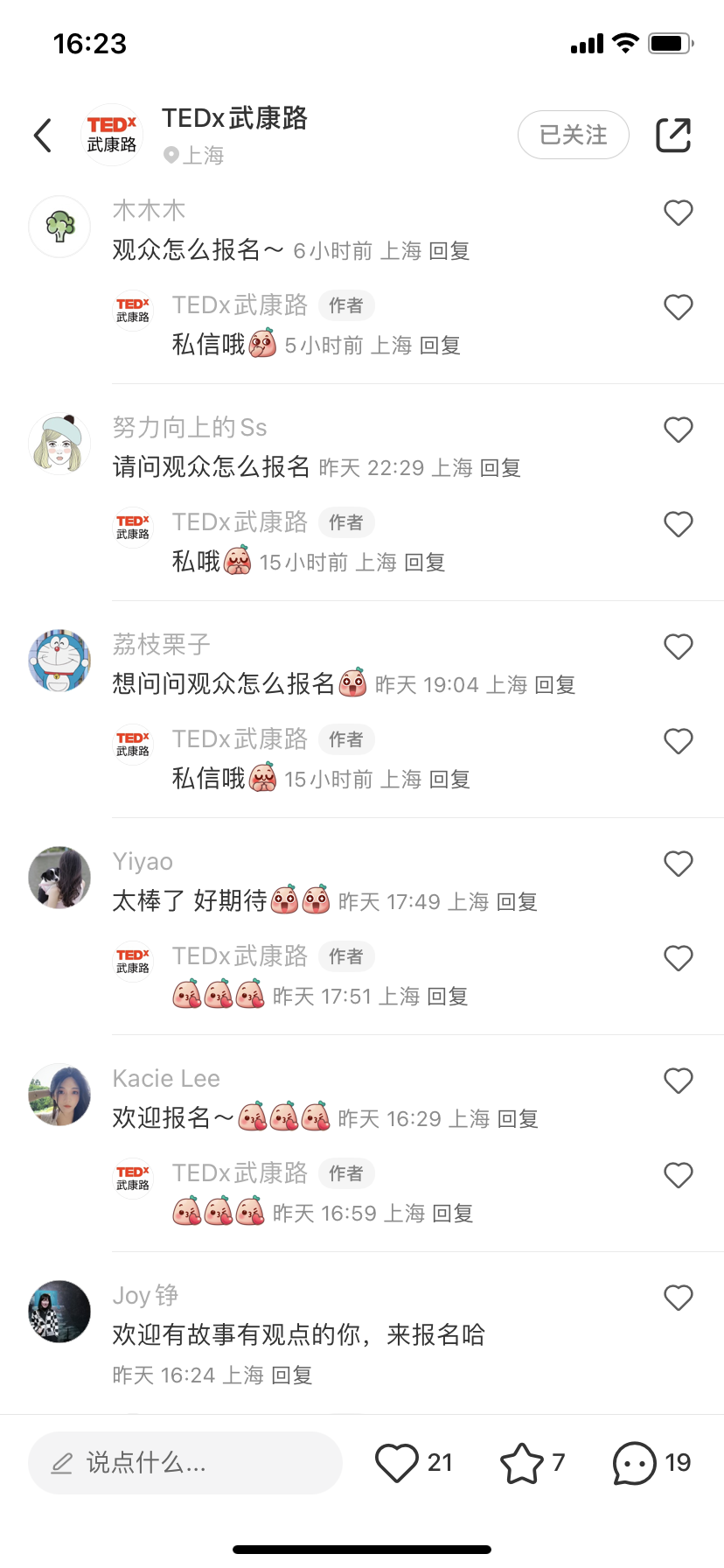The image size is (724, 1568).
Task: Like 荔枝栗子's comment
Action: click(679, 647)
